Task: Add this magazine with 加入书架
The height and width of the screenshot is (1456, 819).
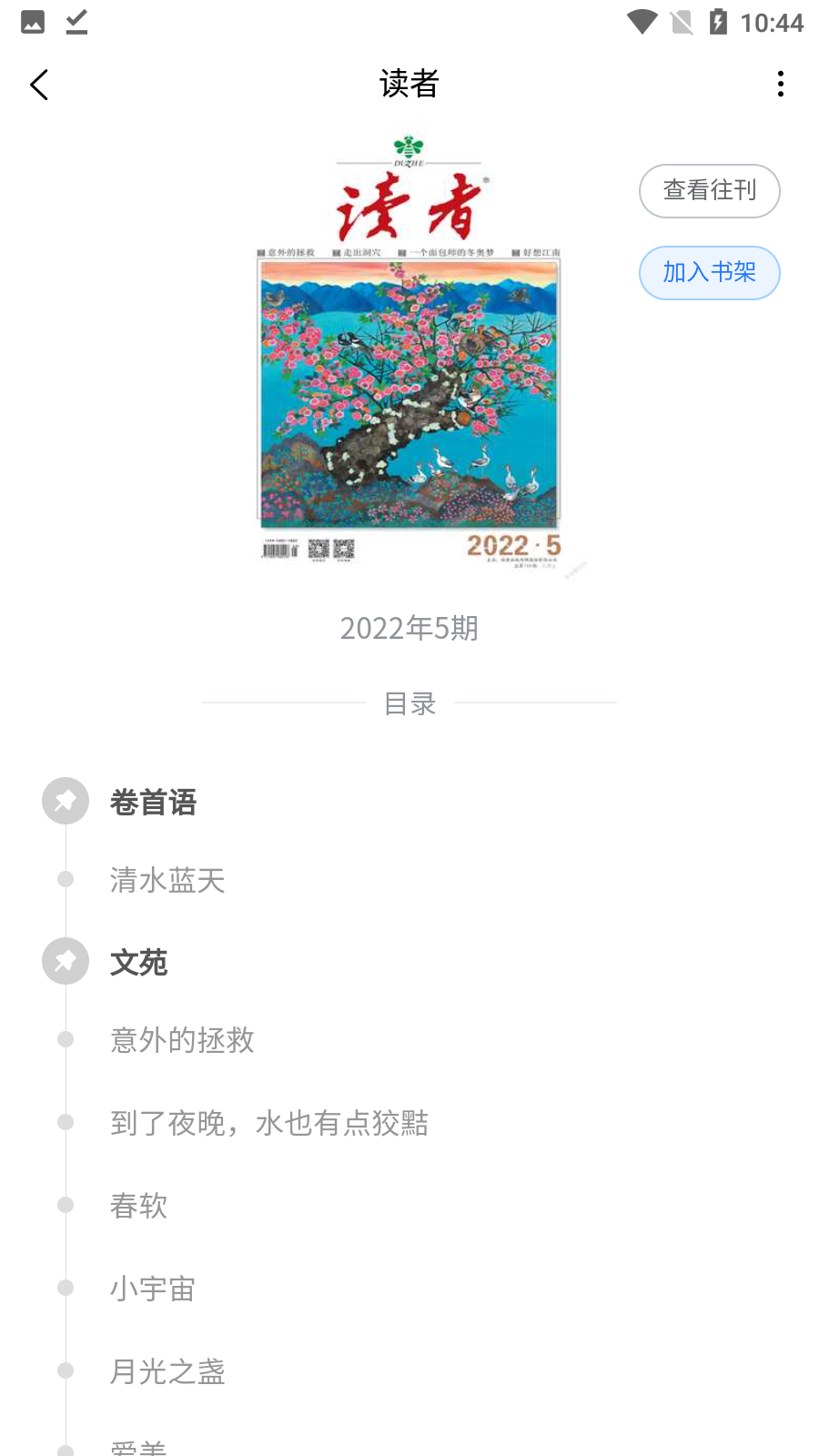Action: [x=709, y=273]
